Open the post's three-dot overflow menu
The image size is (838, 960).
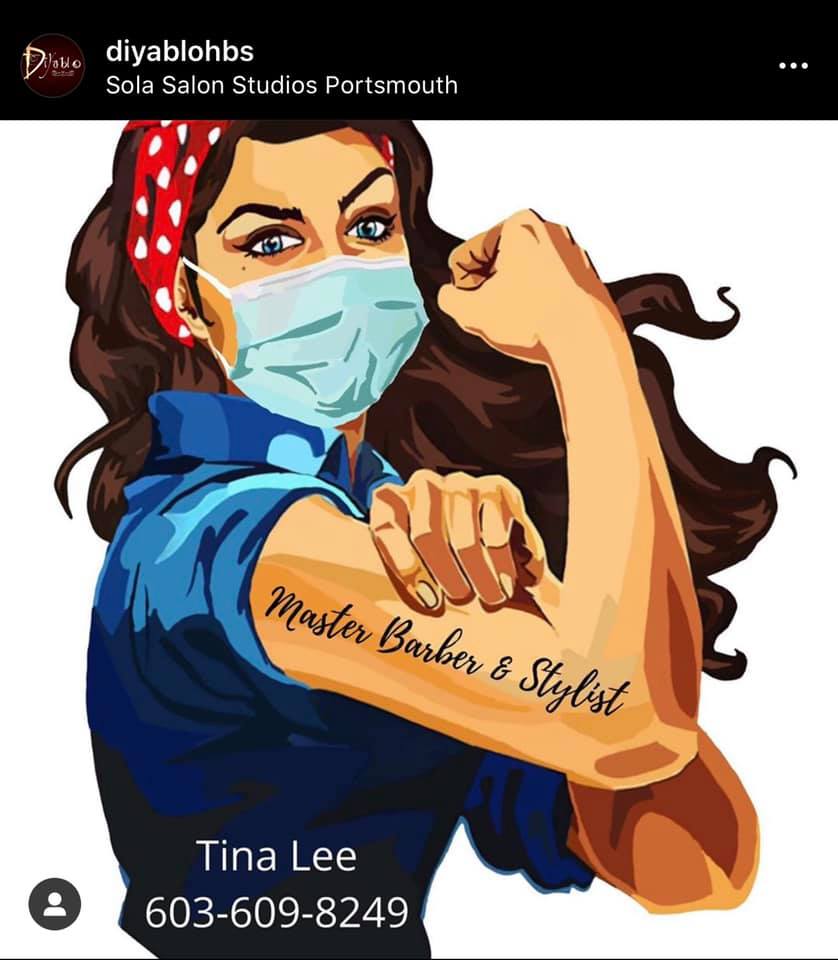pyautogui.click(x=792, y=66)
